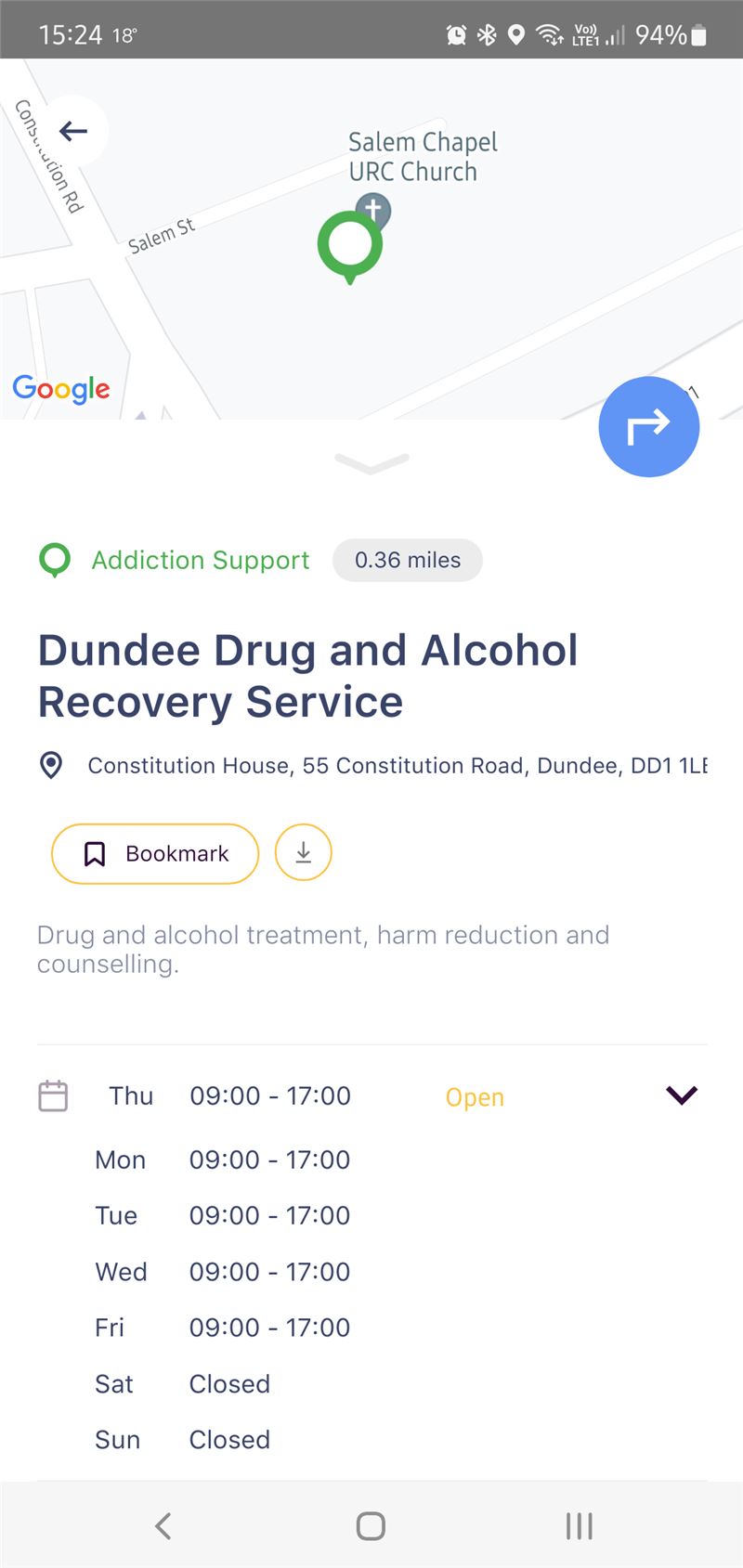This screenshot has width=743, height=1568.
Task: Tap the system back button
Action: (x=163, y=1525)
